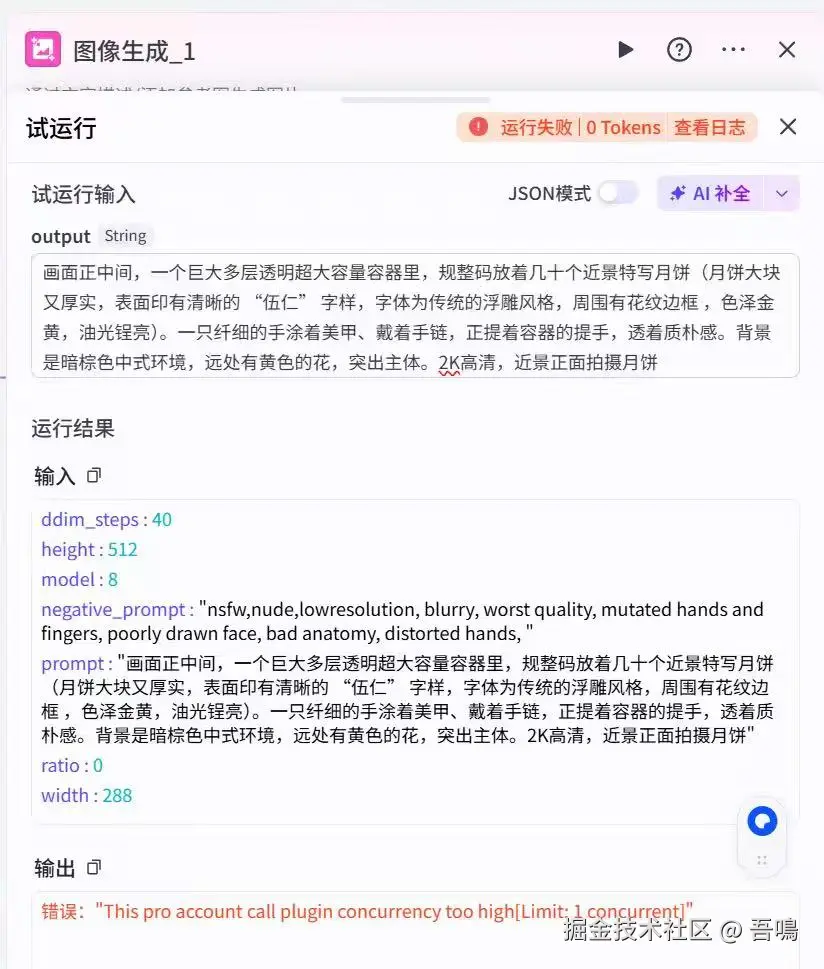Image resolution: width=824 pixels, height=969 pixels.
Task: Close the 图像生成_1 panel
Action: pyautogui.click(x=787, y=49)
